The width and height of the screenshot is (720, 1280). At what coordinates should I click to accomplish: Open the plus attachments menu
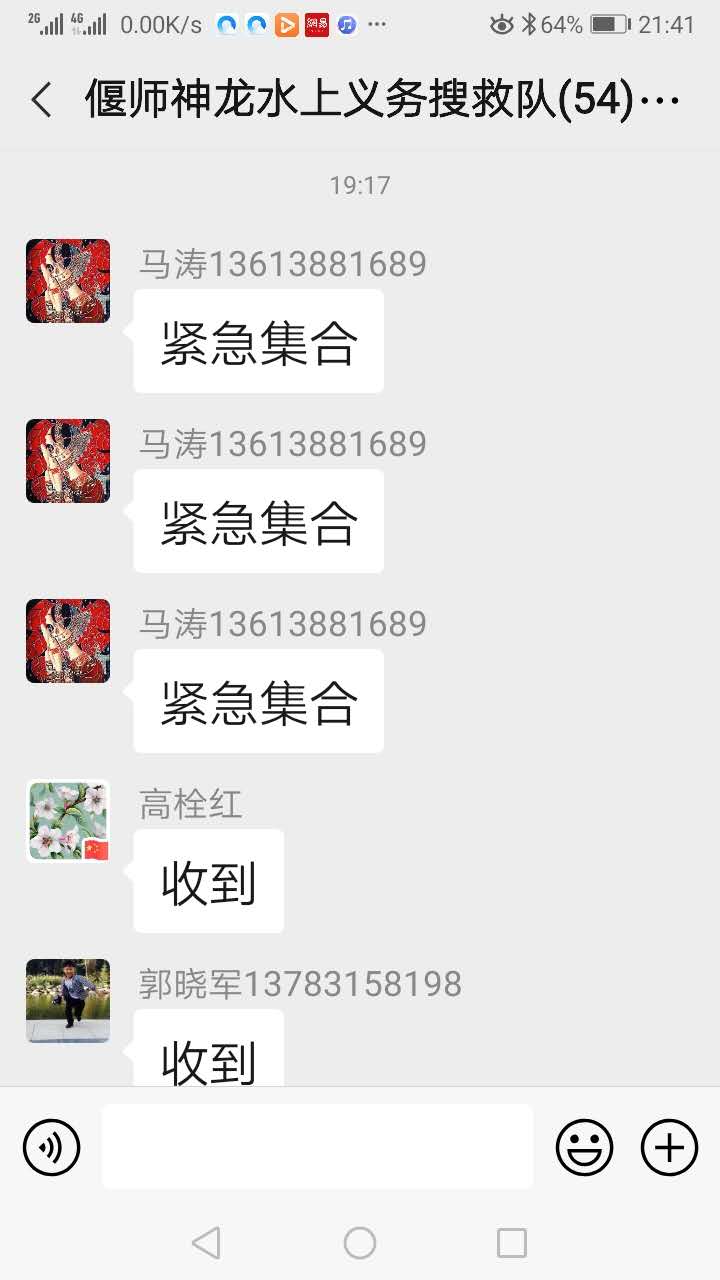tap(669, 1147)
